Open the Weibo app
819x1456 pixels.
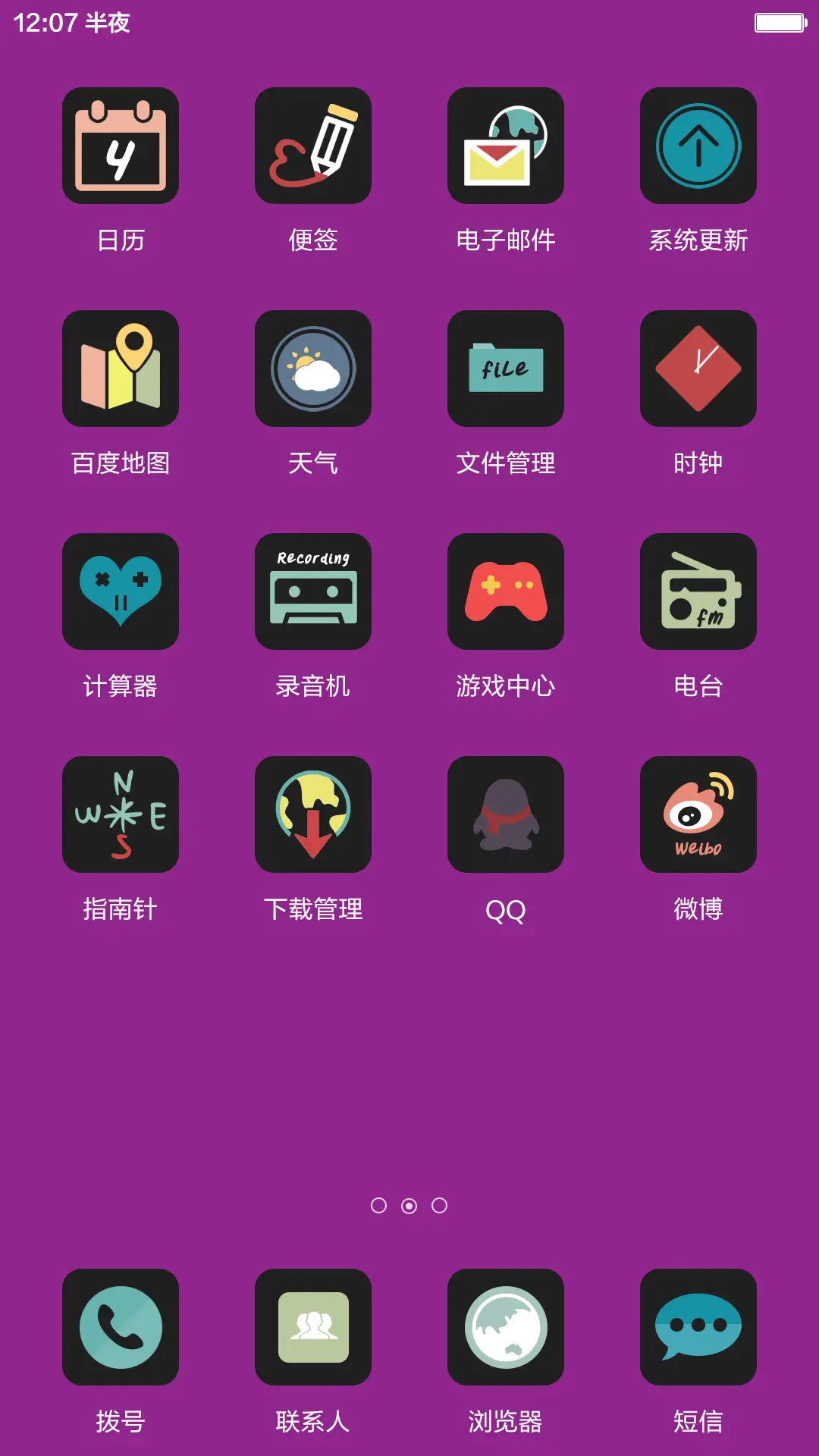click(x=698, y=814)
